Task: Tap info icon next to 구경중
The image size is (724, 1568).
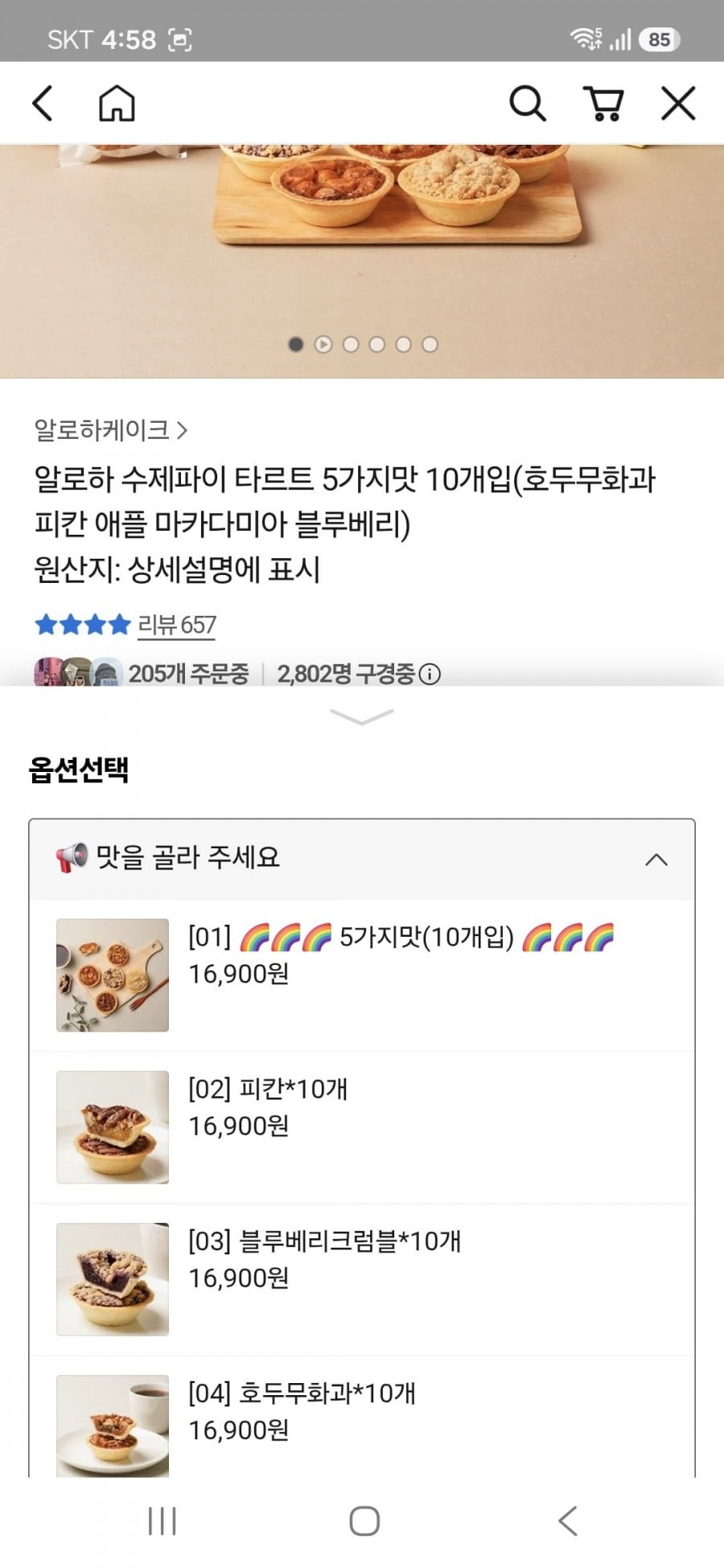Action: pos(430,674)
